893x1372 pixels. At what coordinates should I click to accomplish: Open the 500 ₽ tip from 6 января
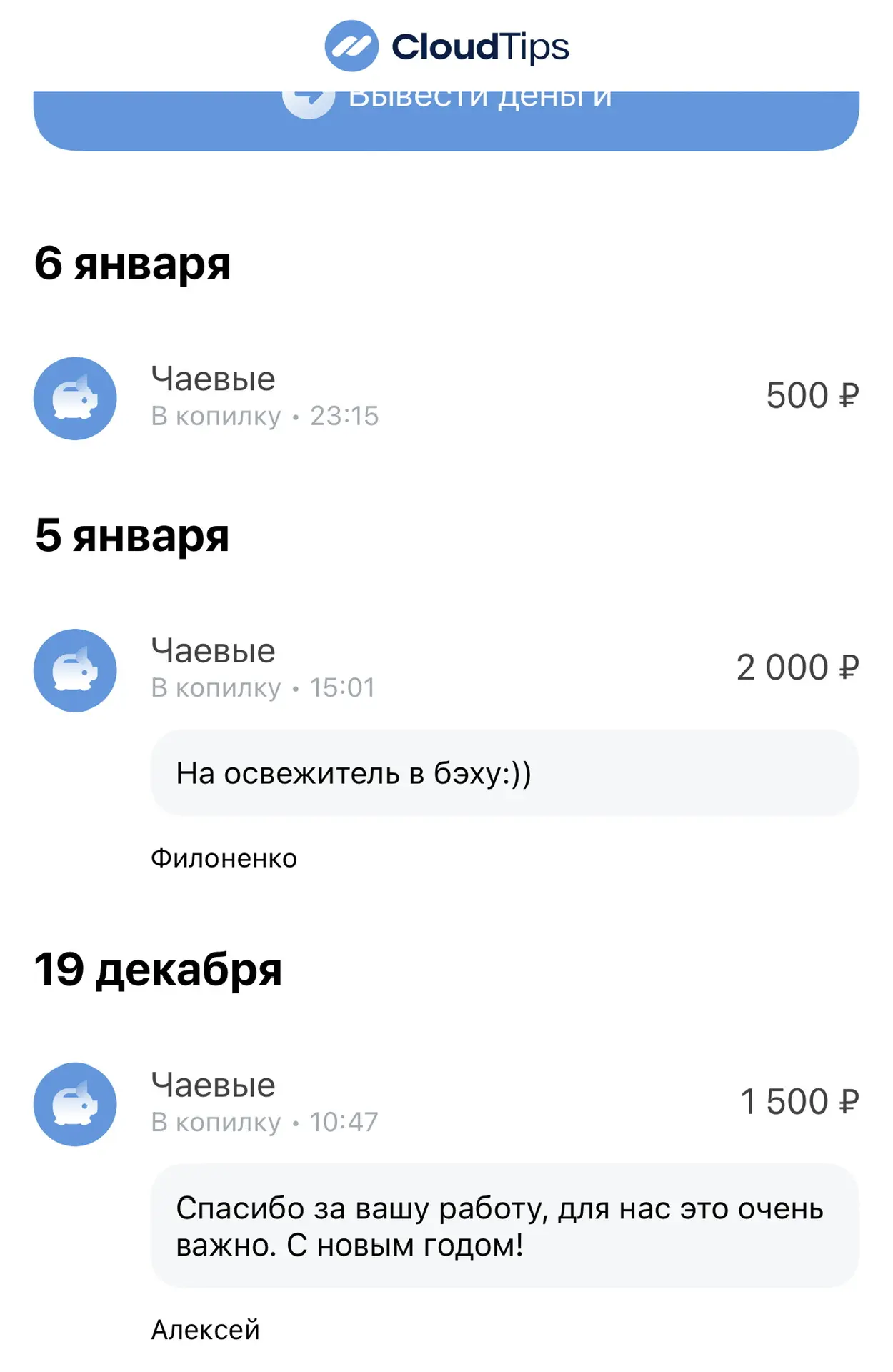click(446, 397)
